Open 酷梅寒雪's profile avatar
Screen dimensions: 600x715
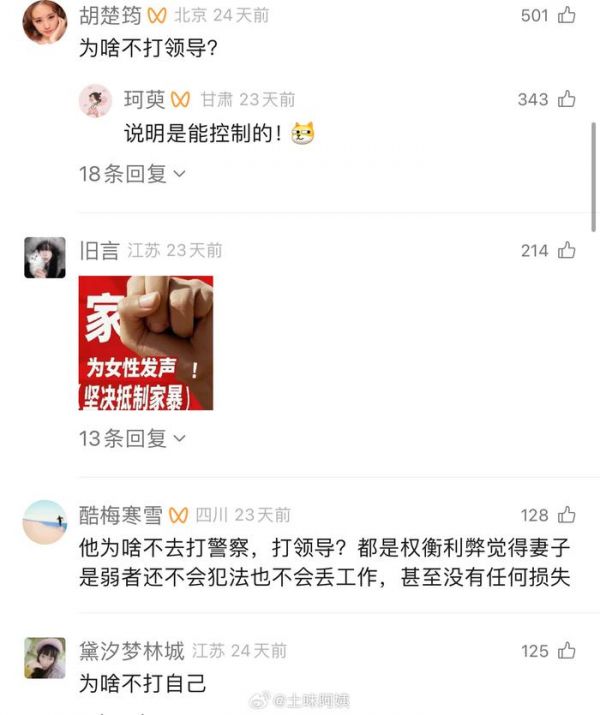point(45,522)
